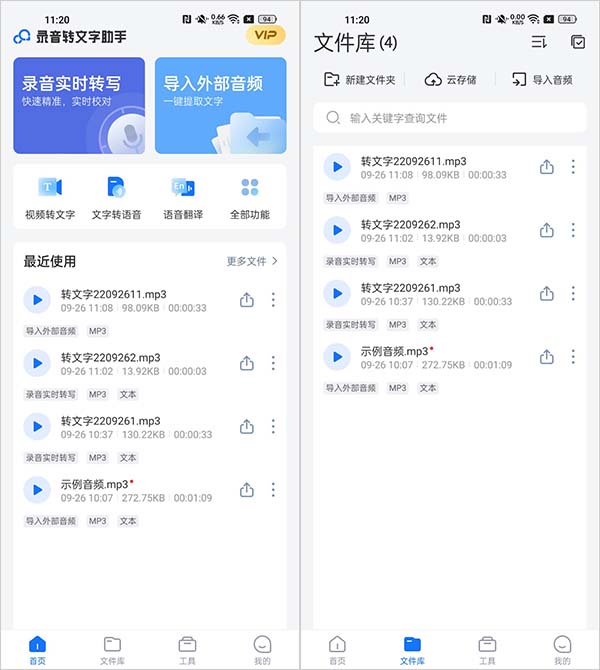600x670 pixels.
Task: Start 录音实时转写 live transcription
Action: coord(79,105)
